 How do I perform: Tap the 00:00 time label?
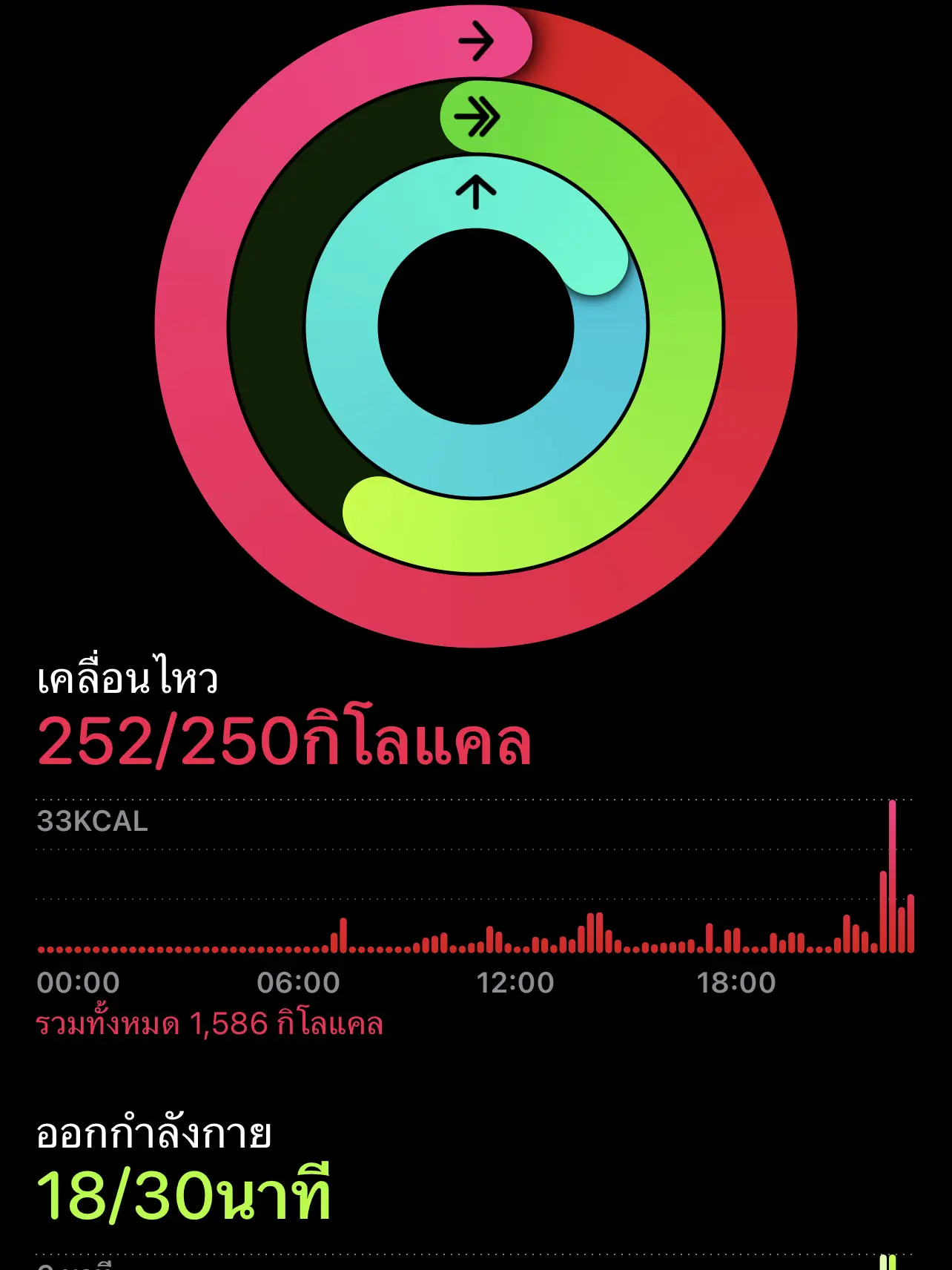coord(78,981)
